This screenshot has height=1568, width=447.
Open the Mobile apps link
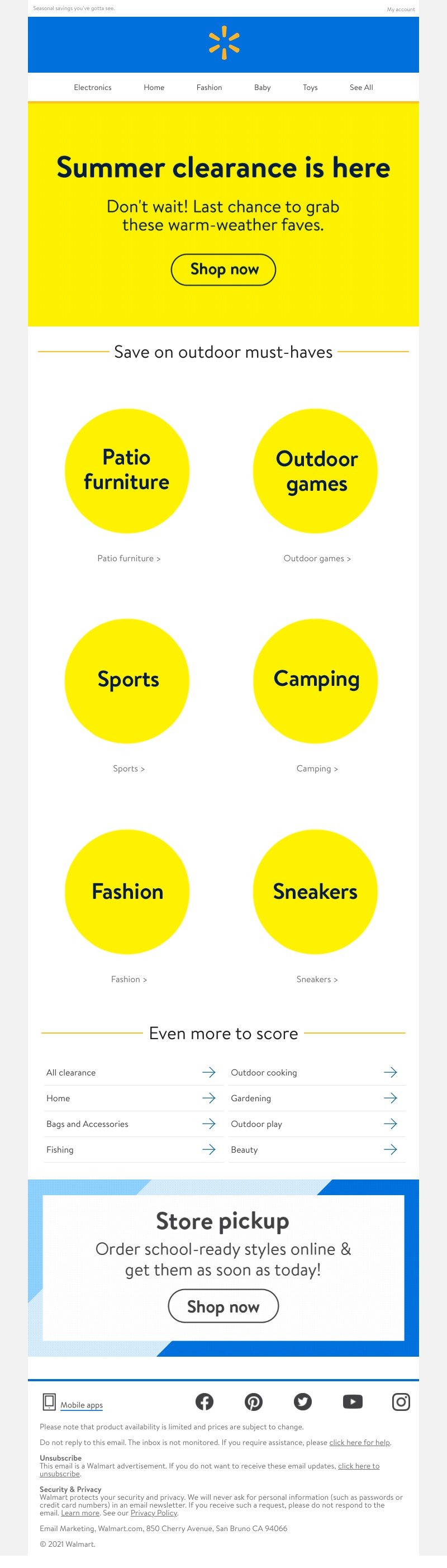pyautogui.click(x=82, y=1404)
